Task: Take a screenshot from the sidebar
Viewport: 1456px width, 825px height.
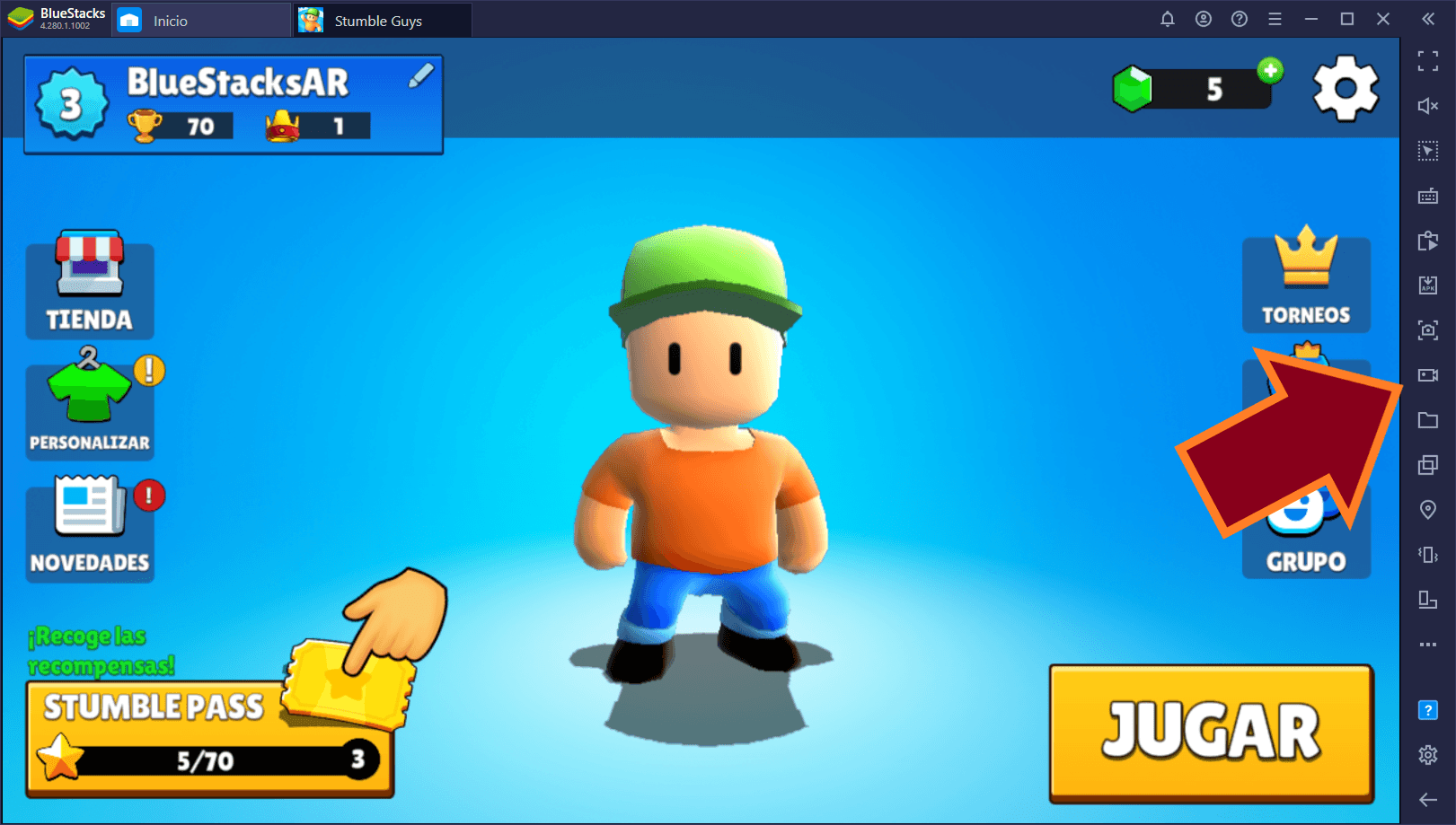Action: coord(1427,330)
